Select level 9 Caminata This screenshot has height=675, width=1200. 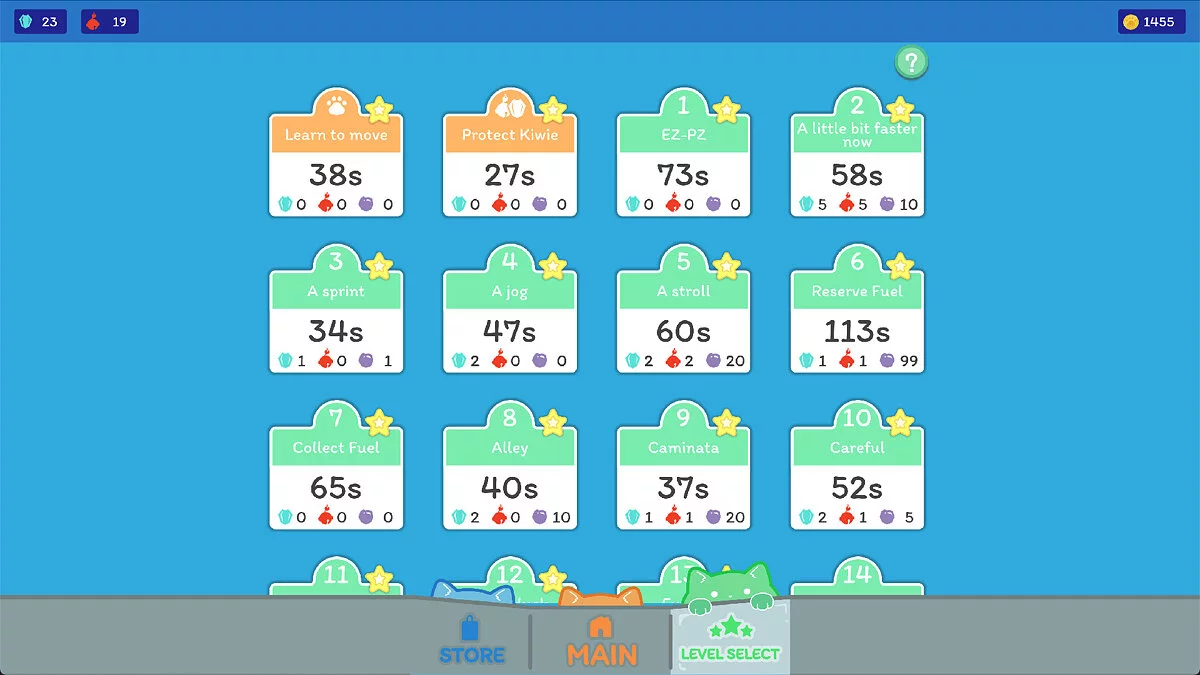pos(683,478)
